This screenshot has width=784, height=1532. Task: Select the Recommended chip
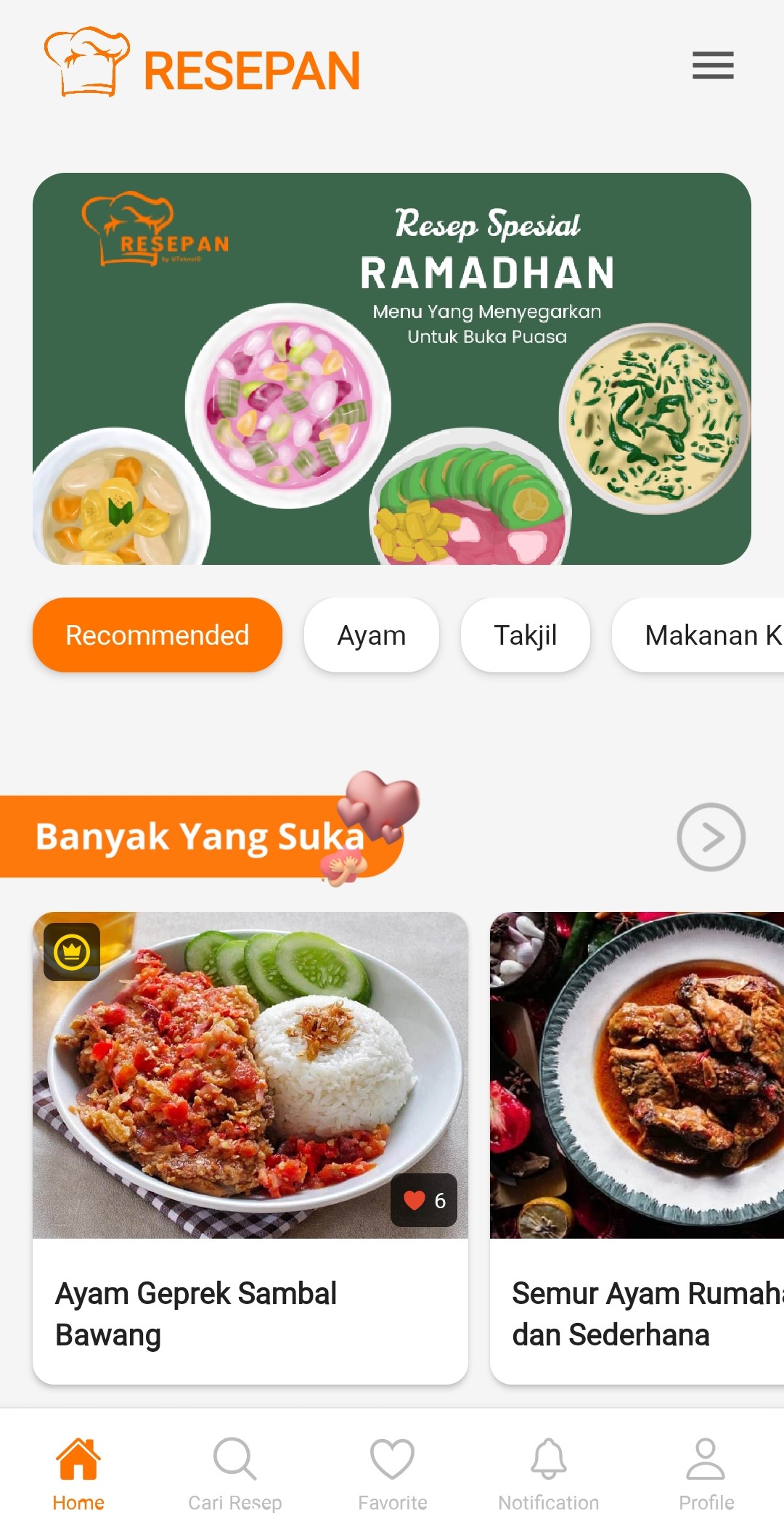(x=158, y=635)
